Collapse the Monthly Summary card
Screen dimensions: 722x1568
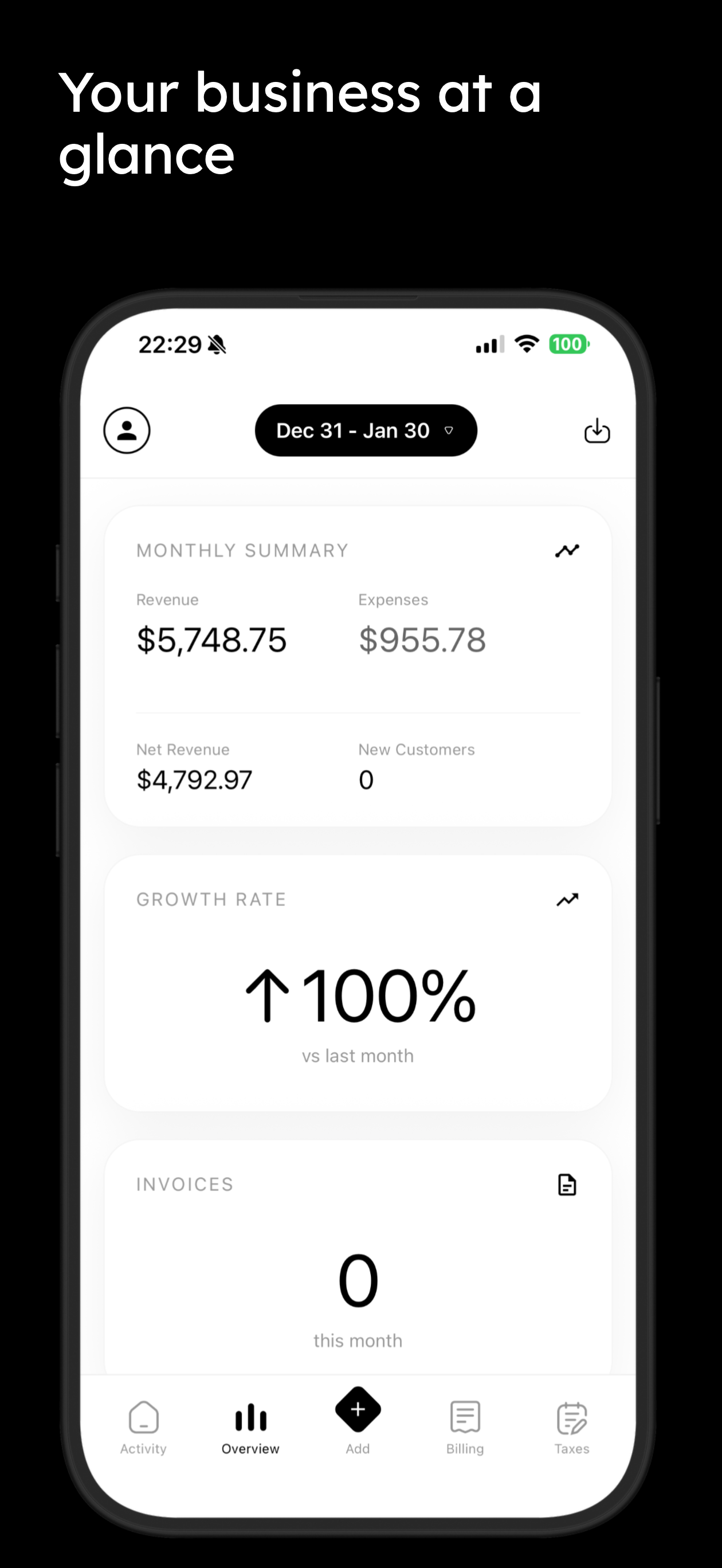click(x=241, y=550)
